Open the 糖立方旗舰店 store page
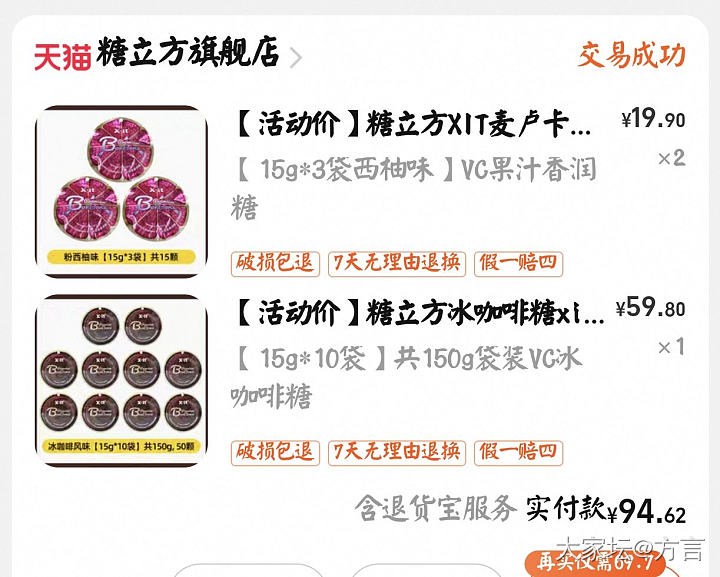This screenshot has height=577, width=720. tap(188, 54)
